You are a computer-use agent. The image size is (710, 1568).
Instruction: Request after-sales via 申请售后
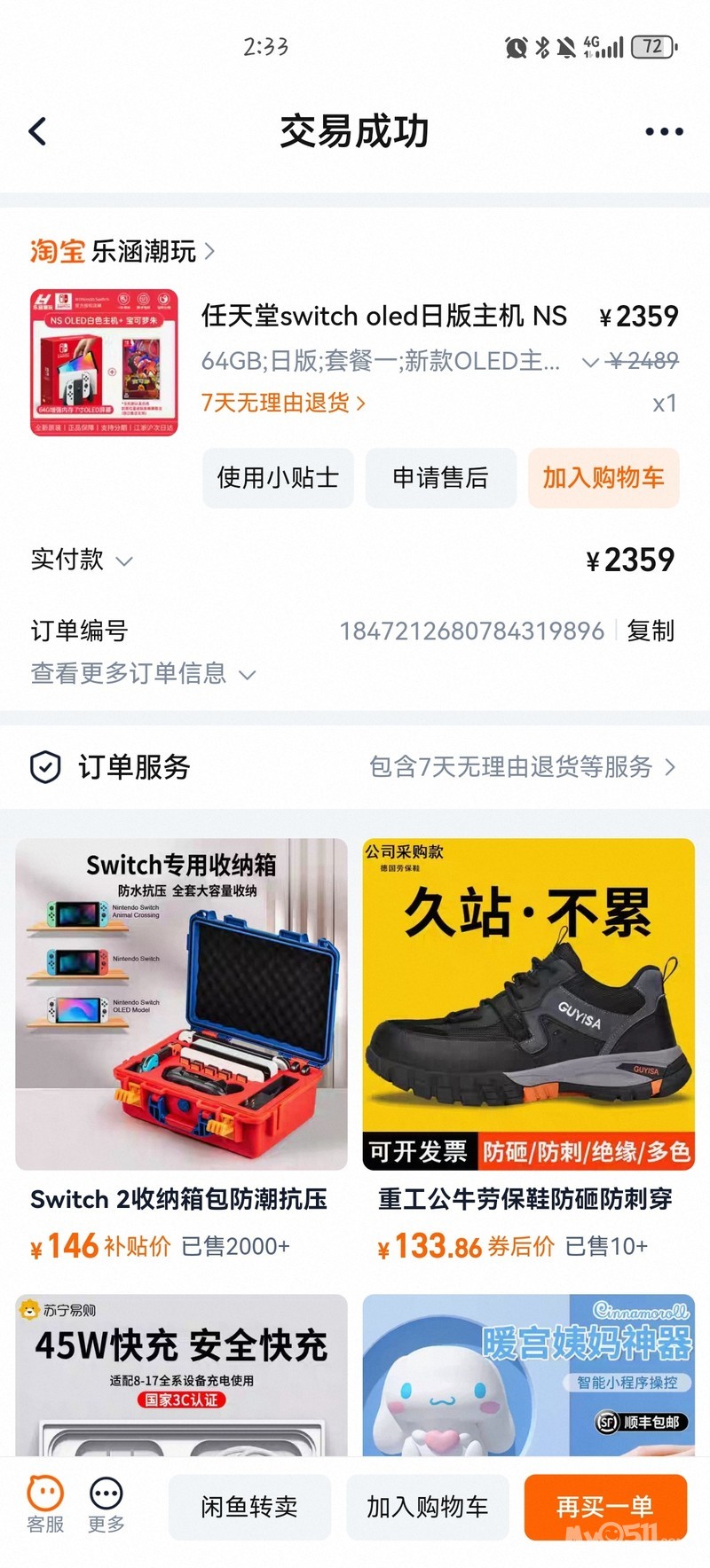440,478
